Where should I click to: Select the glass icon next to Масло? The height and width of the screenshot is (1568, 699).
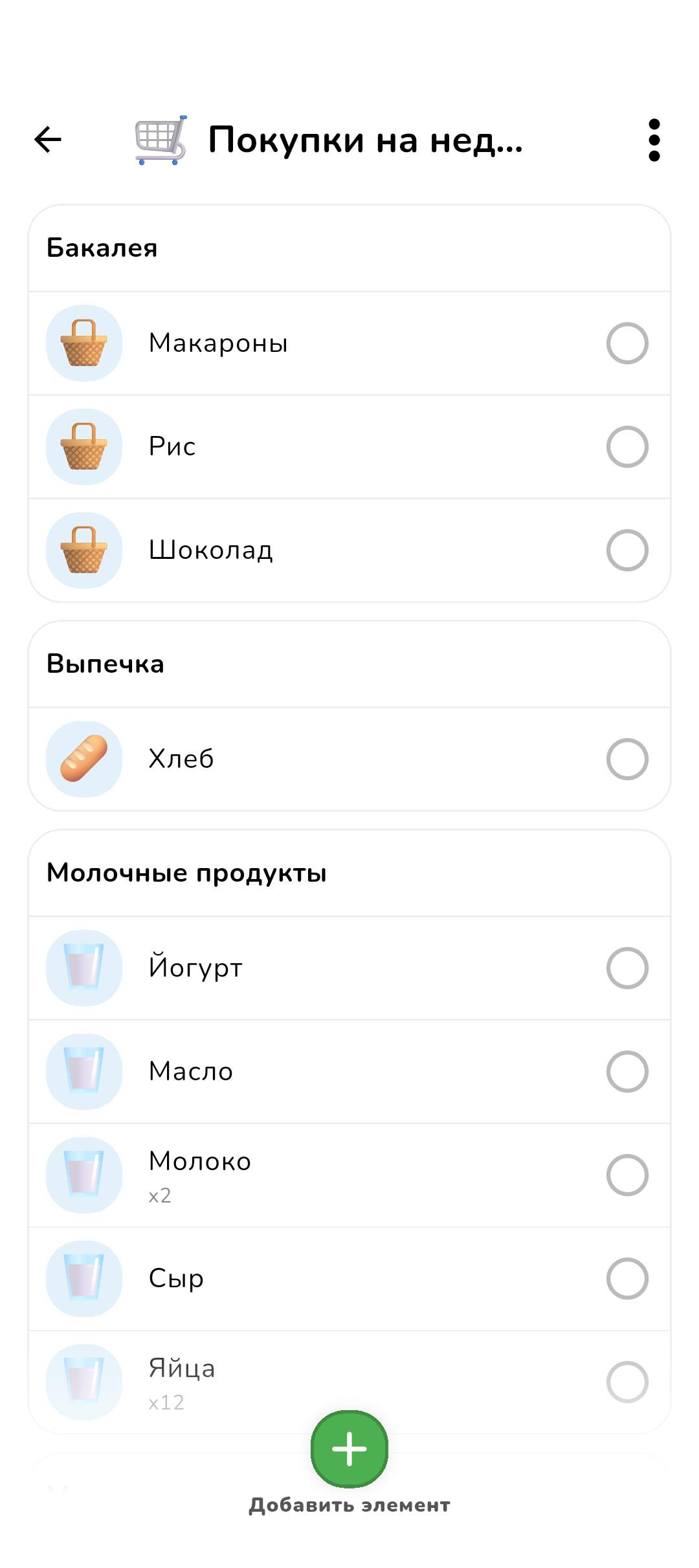tap(83, 1072)
